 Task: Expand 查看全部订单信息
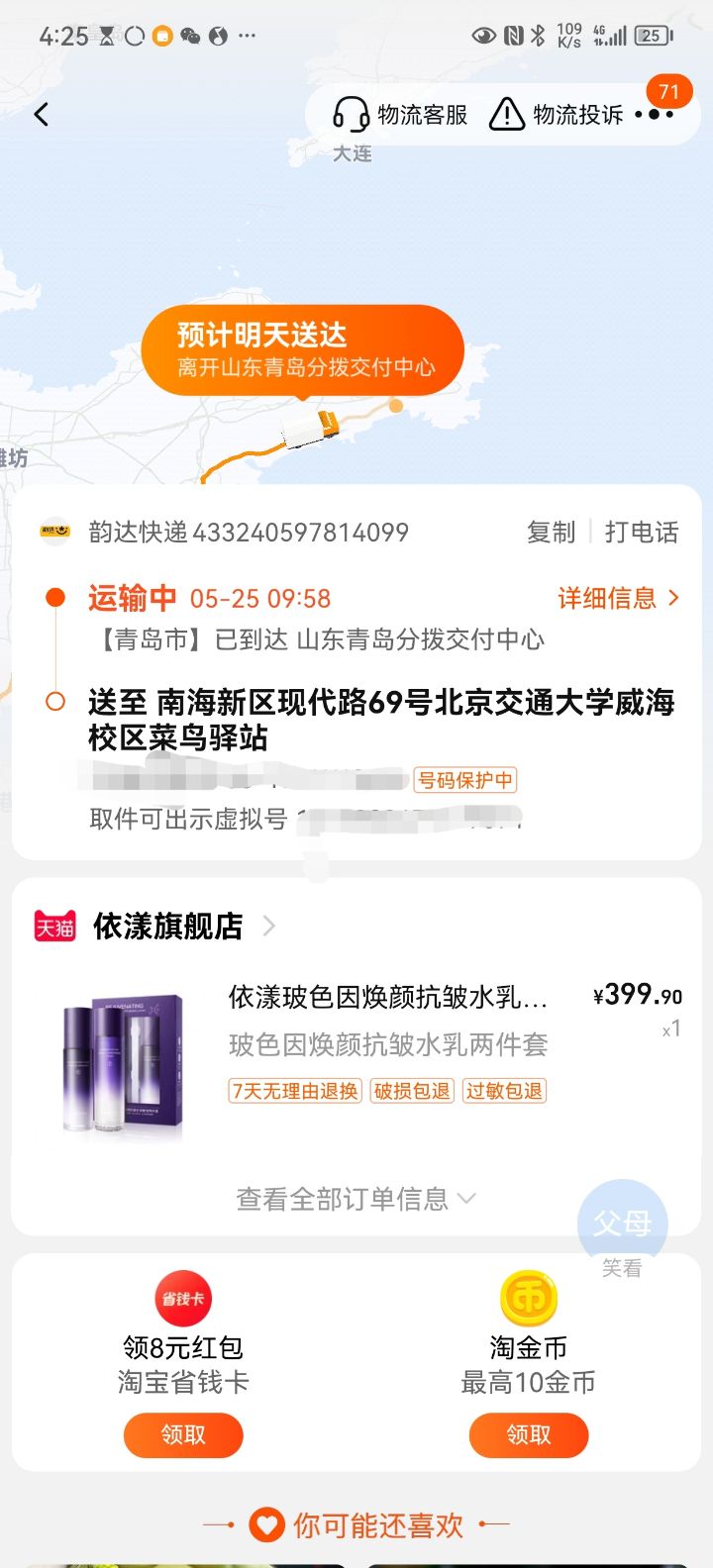click(356, 1200)
